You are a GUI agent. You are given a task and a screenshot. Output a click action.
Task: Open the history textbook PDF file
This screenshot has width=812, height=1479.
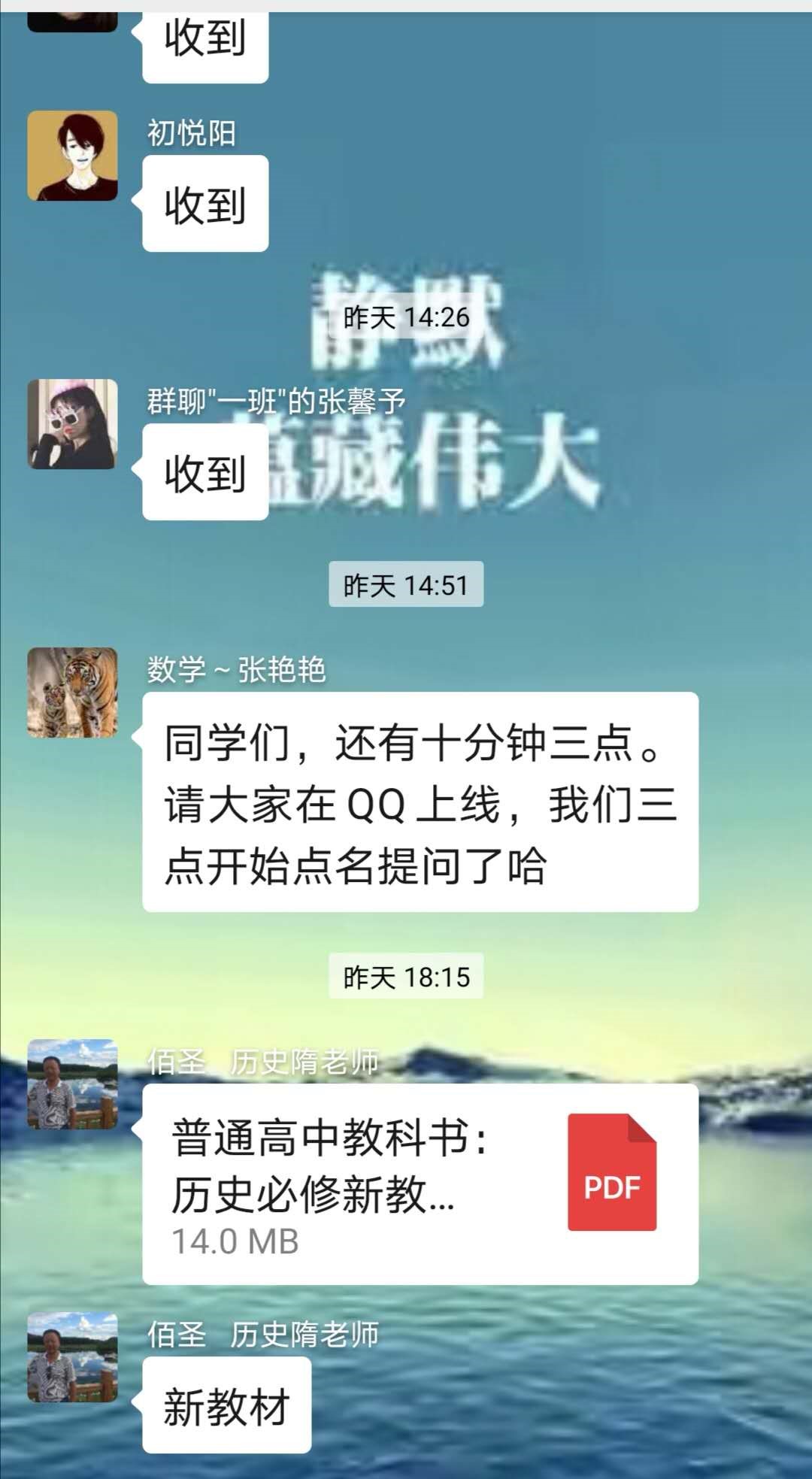pos(420,1184)
